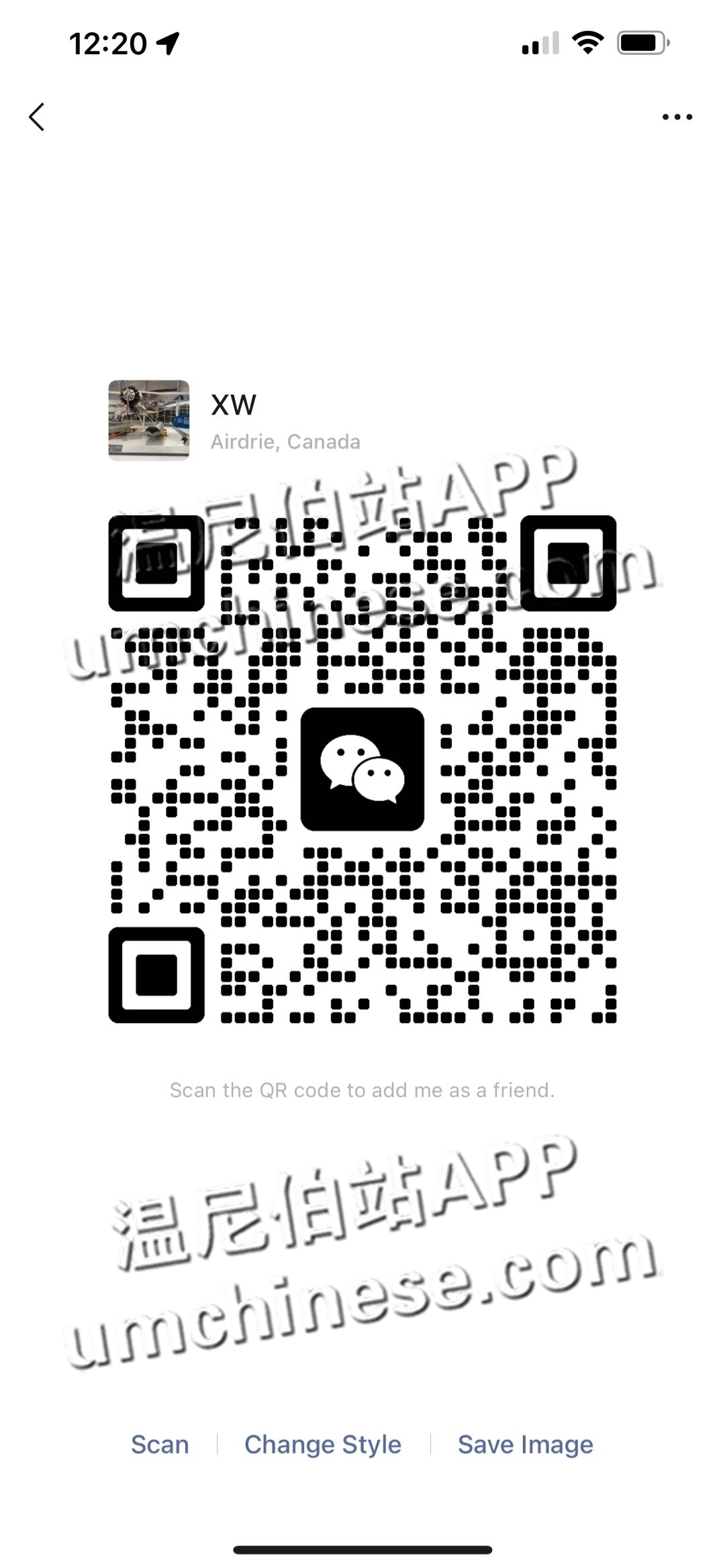725x1568 pixels.
Task: Open the three-dot overflow menu
Action: pos(677,117)
